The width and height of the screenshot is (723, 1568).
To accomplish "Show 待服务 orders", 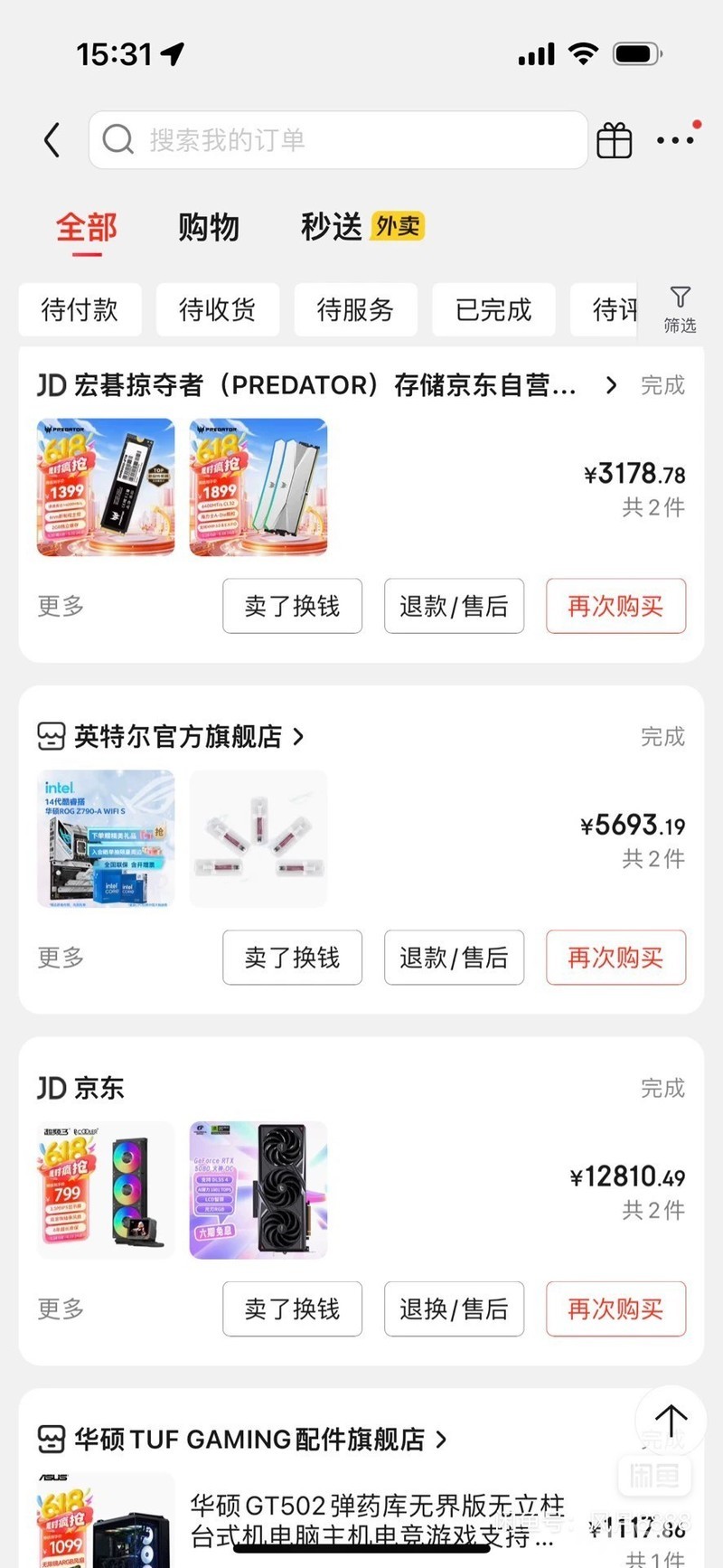I will coord(355,310).
